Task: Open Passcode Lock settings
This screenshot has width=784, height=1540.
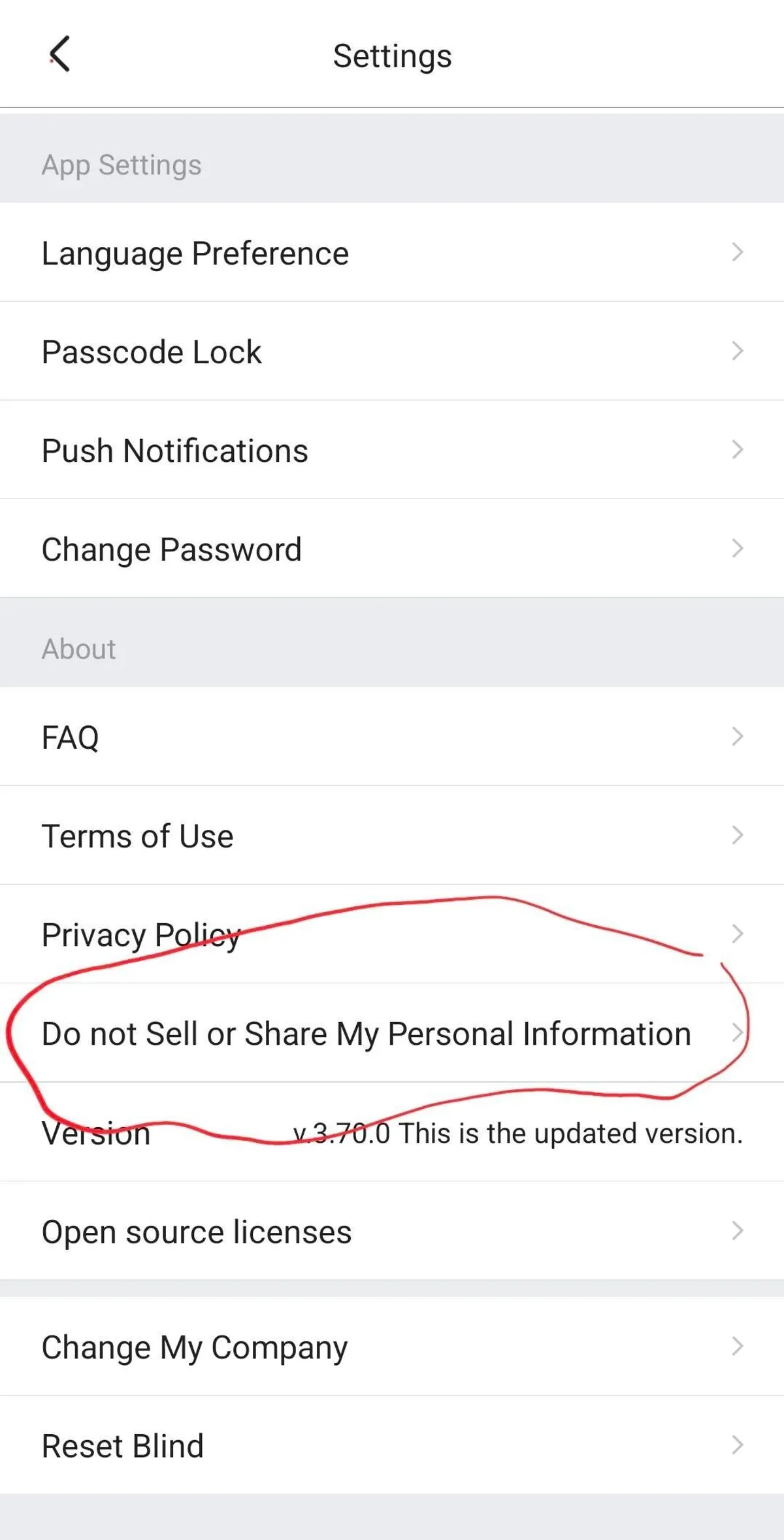Action: coord(392,352)
